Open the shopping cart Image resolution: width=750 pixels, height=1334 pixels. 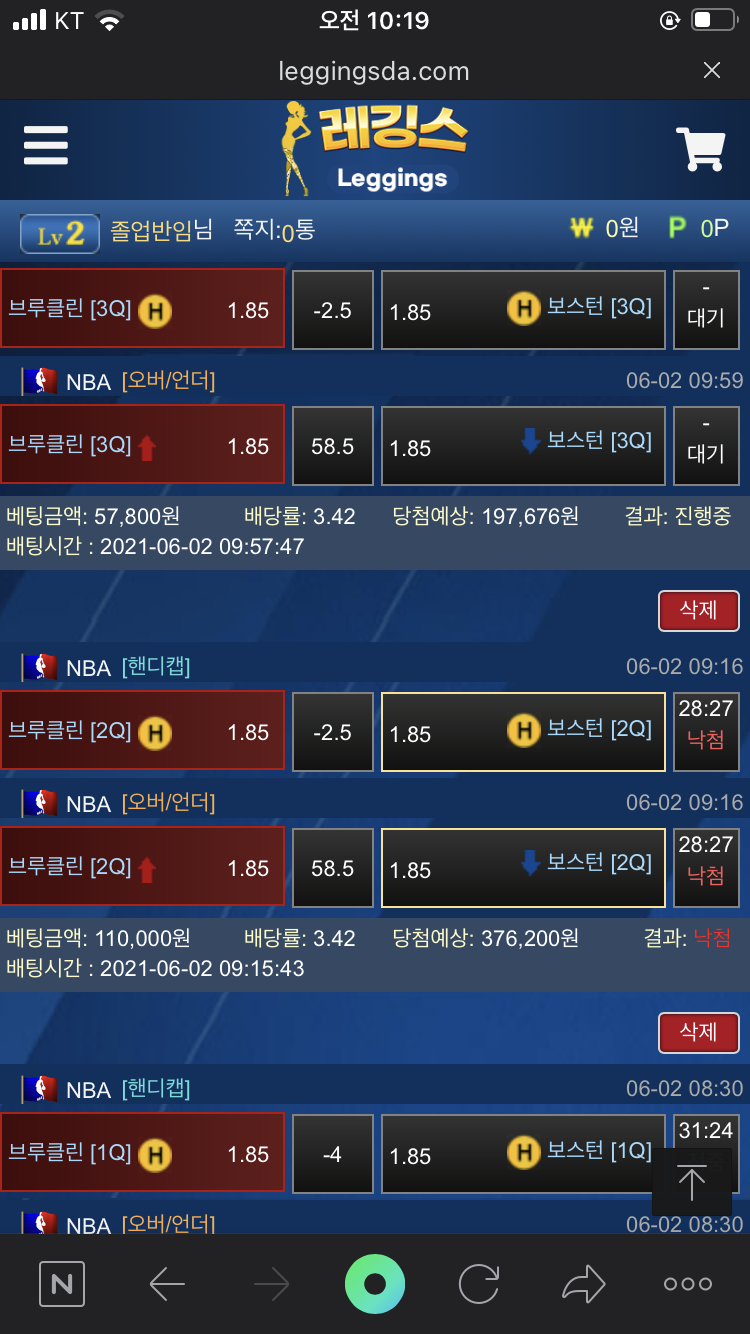point(699,150)
